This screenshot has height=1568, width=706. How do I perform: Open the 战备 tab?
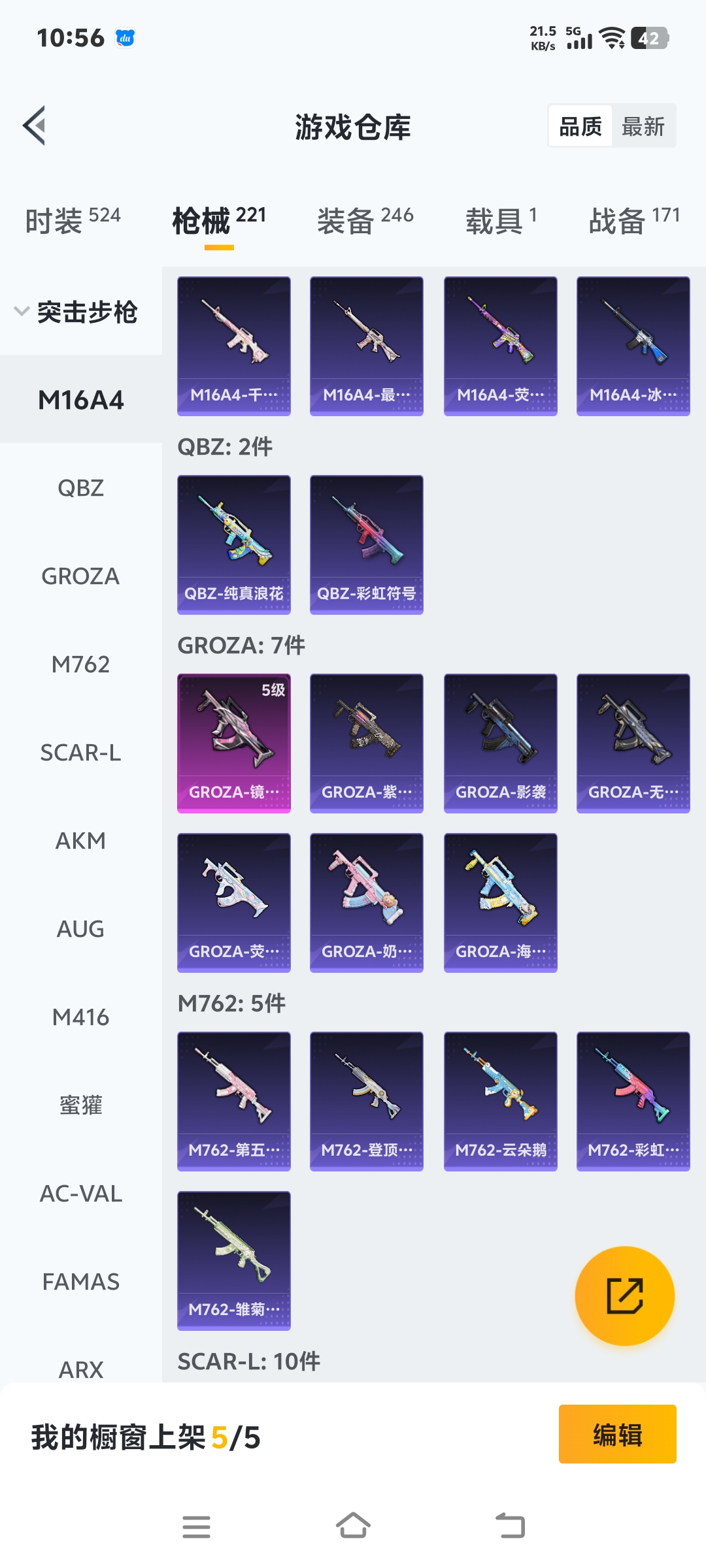pos(634,220)
